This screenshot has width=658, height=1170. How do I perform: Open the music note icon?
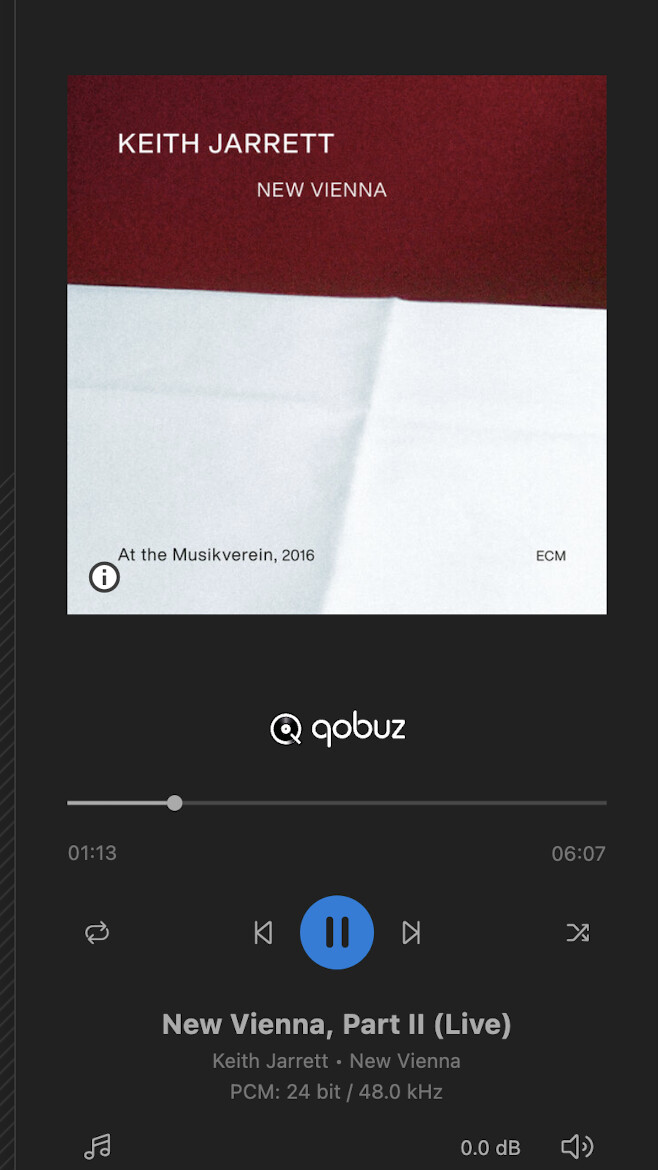97,1146
